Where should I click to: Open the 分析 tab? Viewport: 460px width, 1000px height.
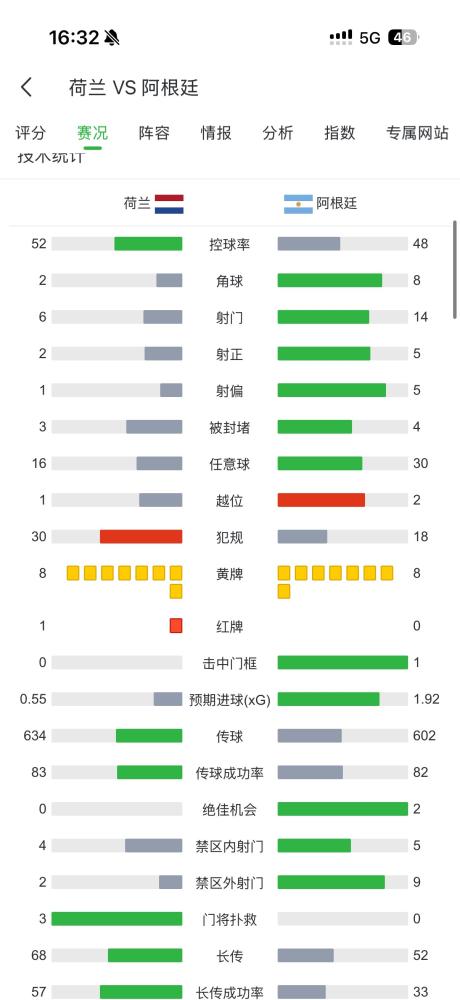(x=278, y=133)
